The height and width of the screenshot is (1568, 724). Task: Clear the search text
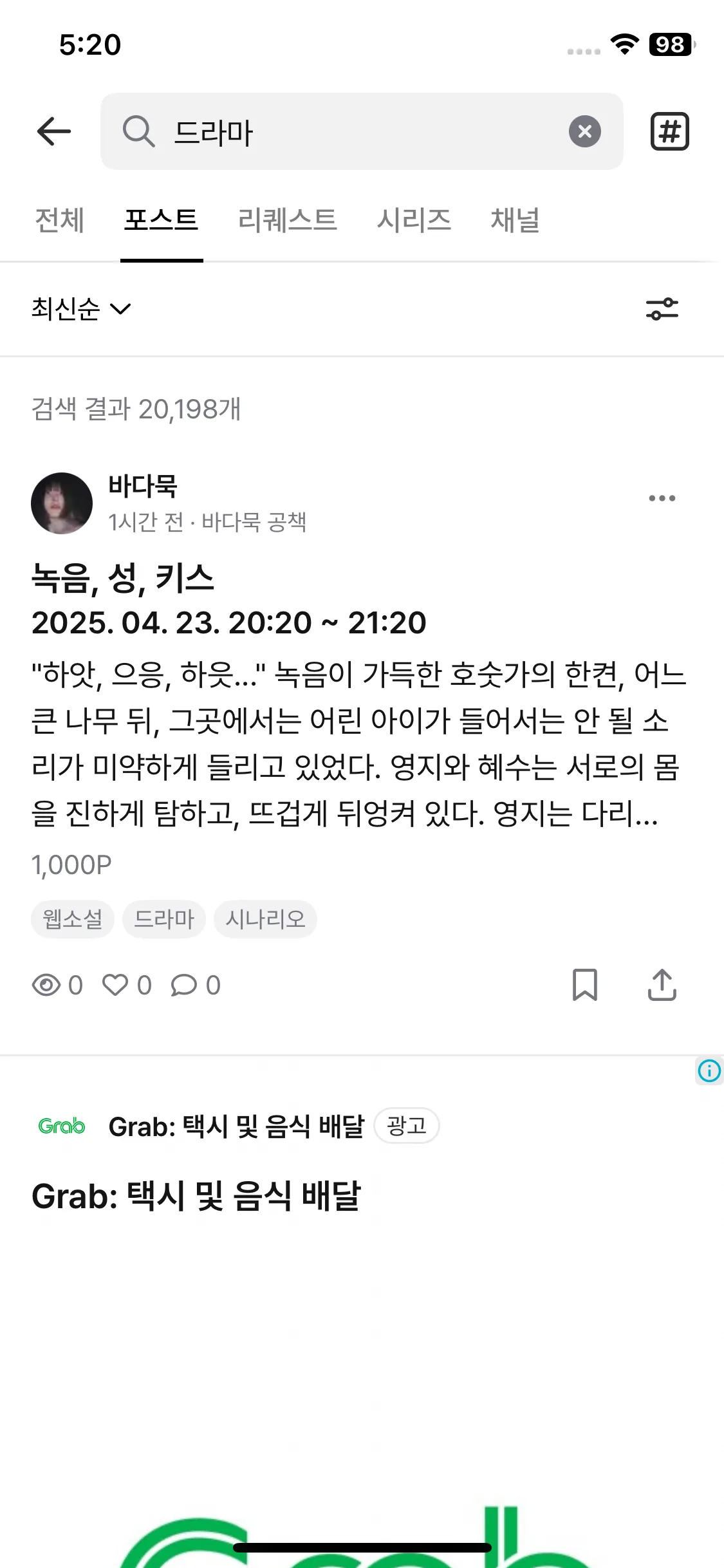[584, 131]
